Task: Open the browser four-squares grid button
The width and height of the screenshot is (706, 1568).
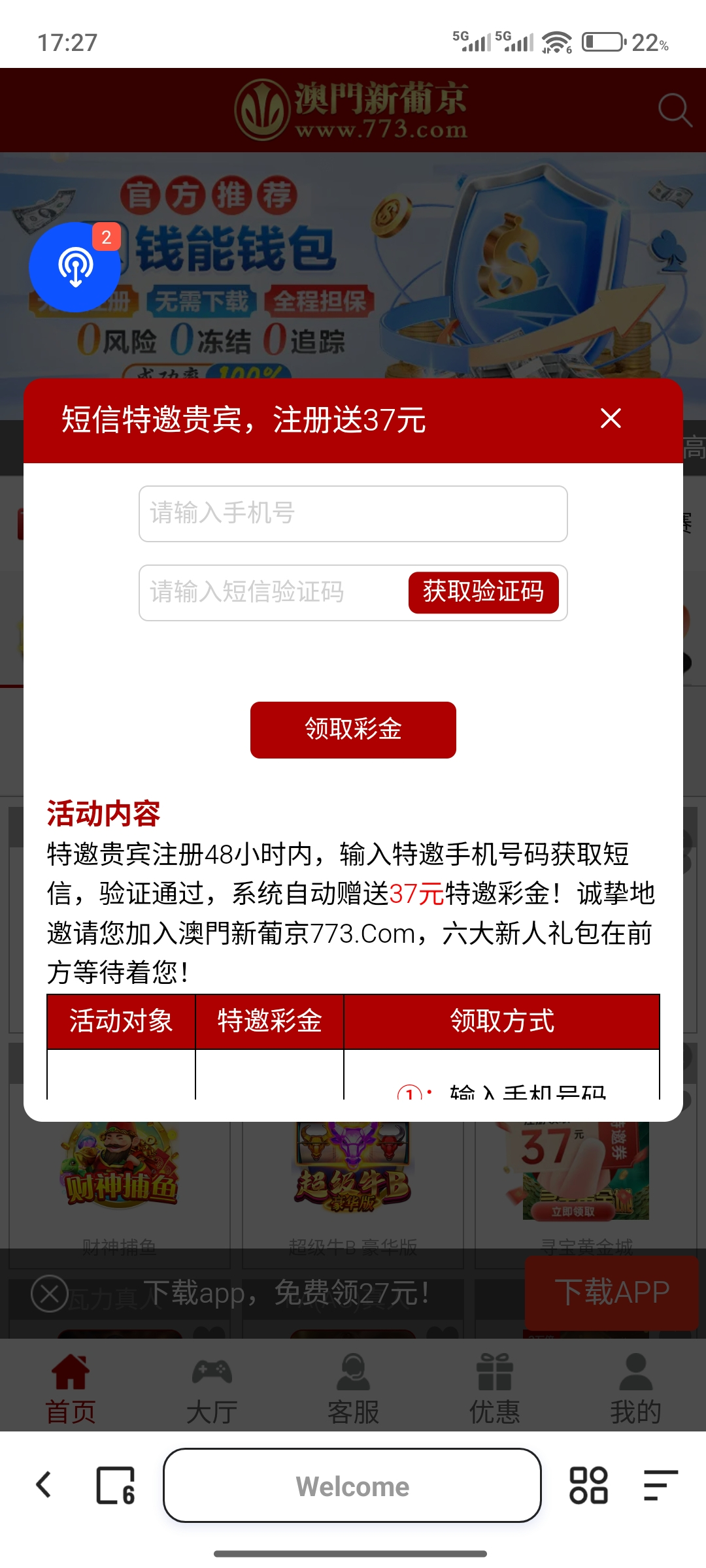Action: pos(588,1485)
